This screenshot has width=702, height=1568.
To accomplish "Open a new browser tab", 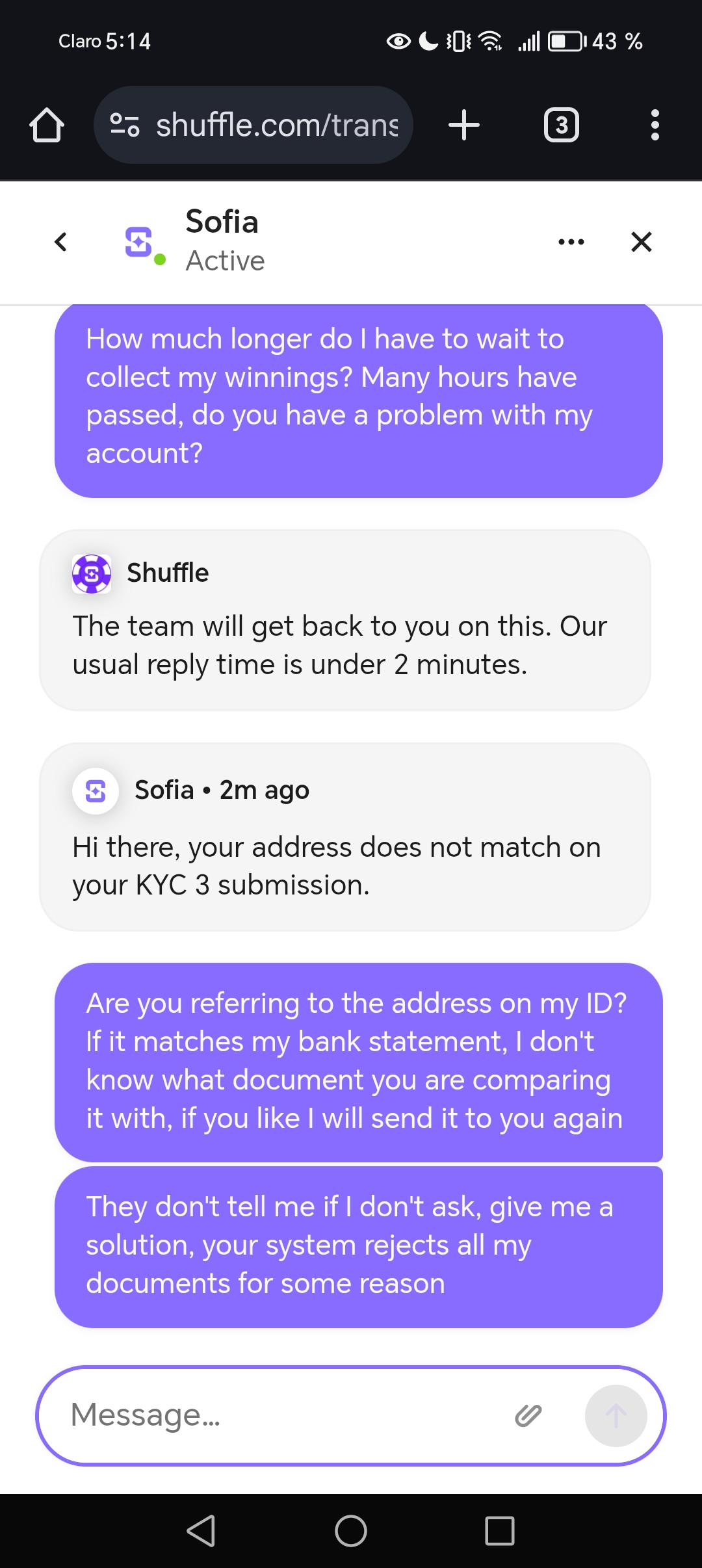I will (x=464, y=125).
